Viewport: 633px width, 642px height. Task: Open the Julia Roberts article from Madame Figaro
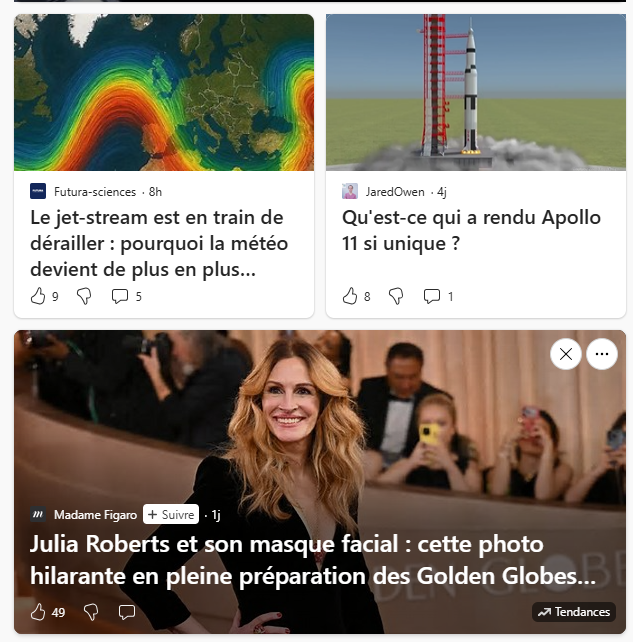[314, 560]
